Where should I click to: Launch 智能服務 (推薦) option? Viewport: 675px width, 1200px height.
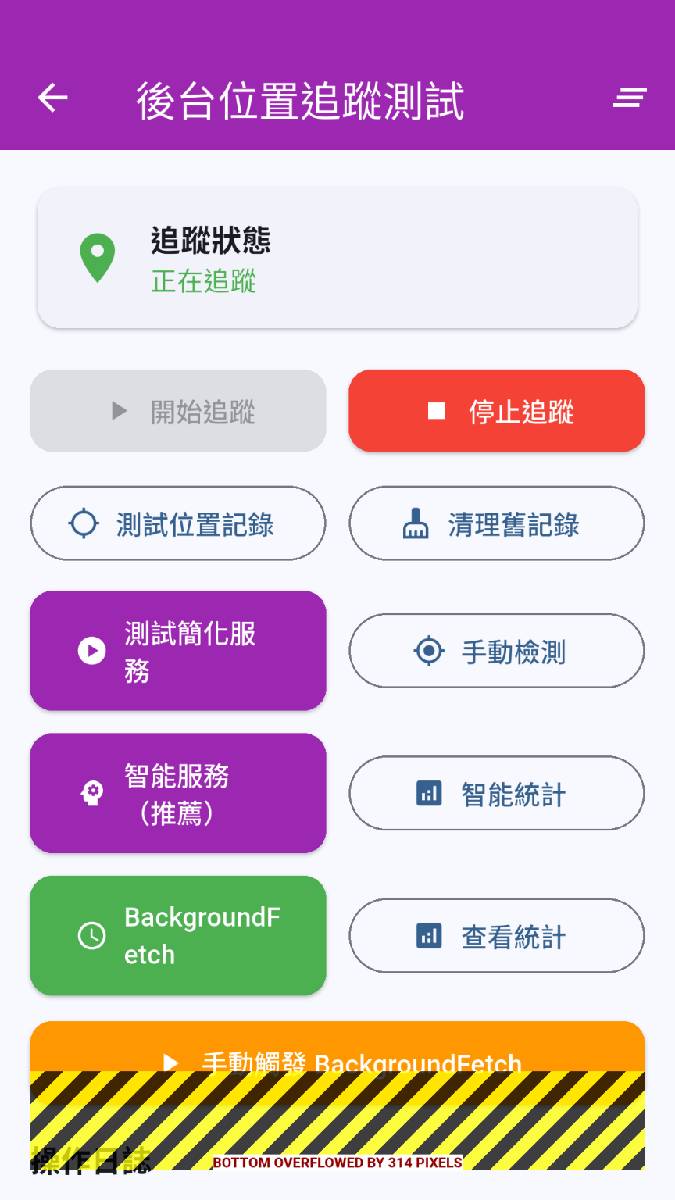click(178, 794)
